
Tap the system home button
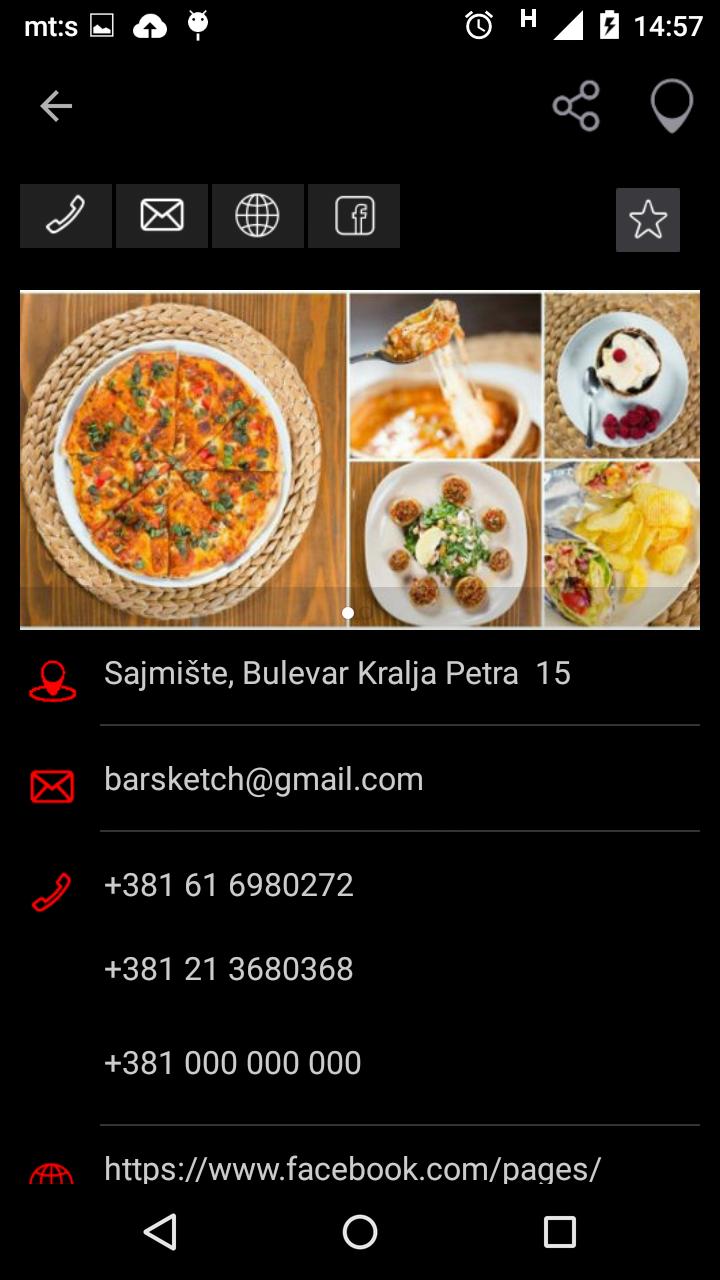pyautogui.click(x=360, y=1232)
